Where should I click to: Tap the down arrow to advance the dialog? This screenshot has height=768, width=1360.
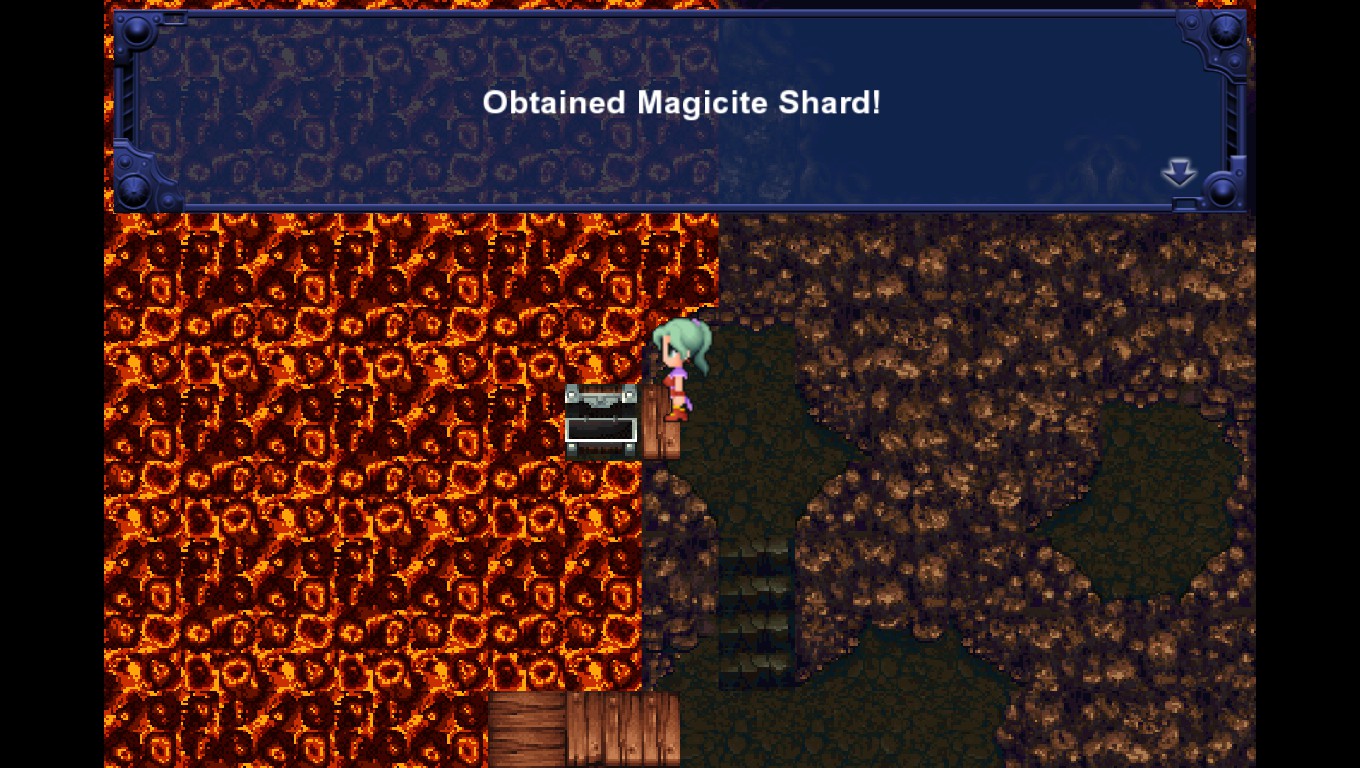tap(1179, 172)
